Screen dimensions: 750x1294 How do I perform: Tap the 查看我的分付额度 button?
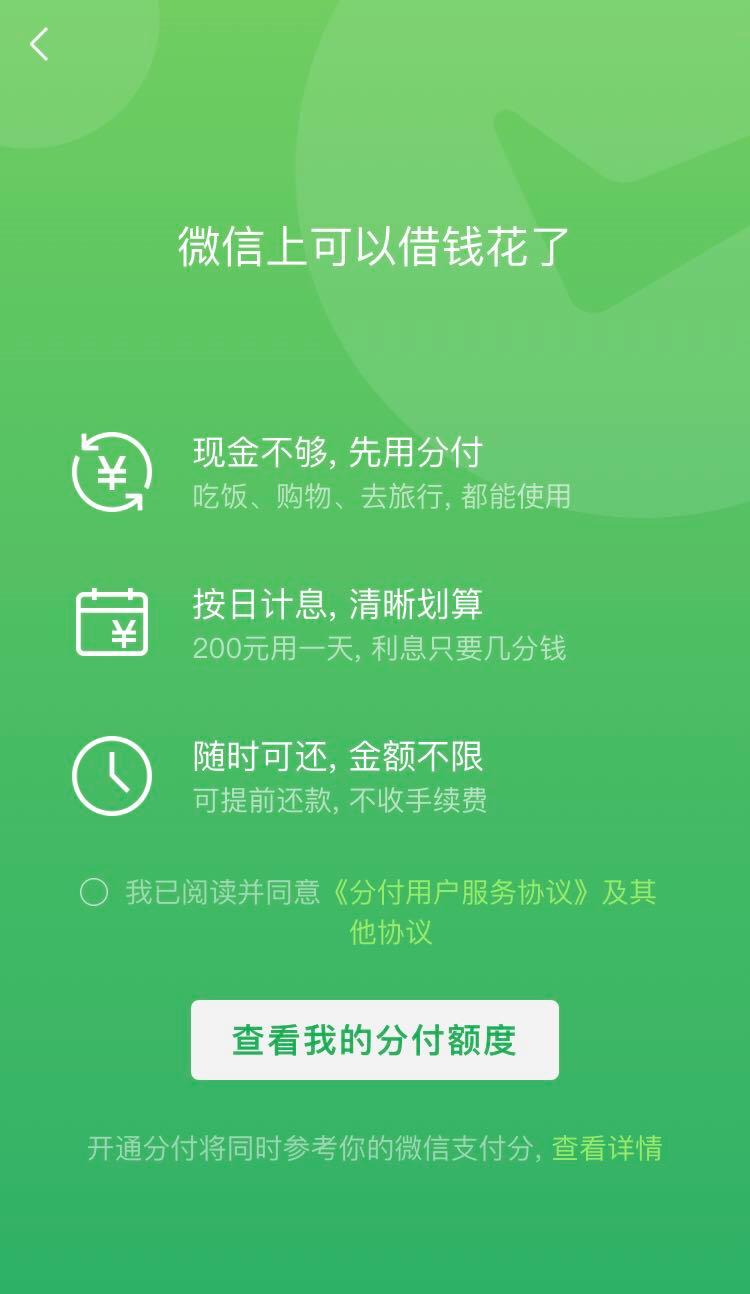tap(374, 1040)
